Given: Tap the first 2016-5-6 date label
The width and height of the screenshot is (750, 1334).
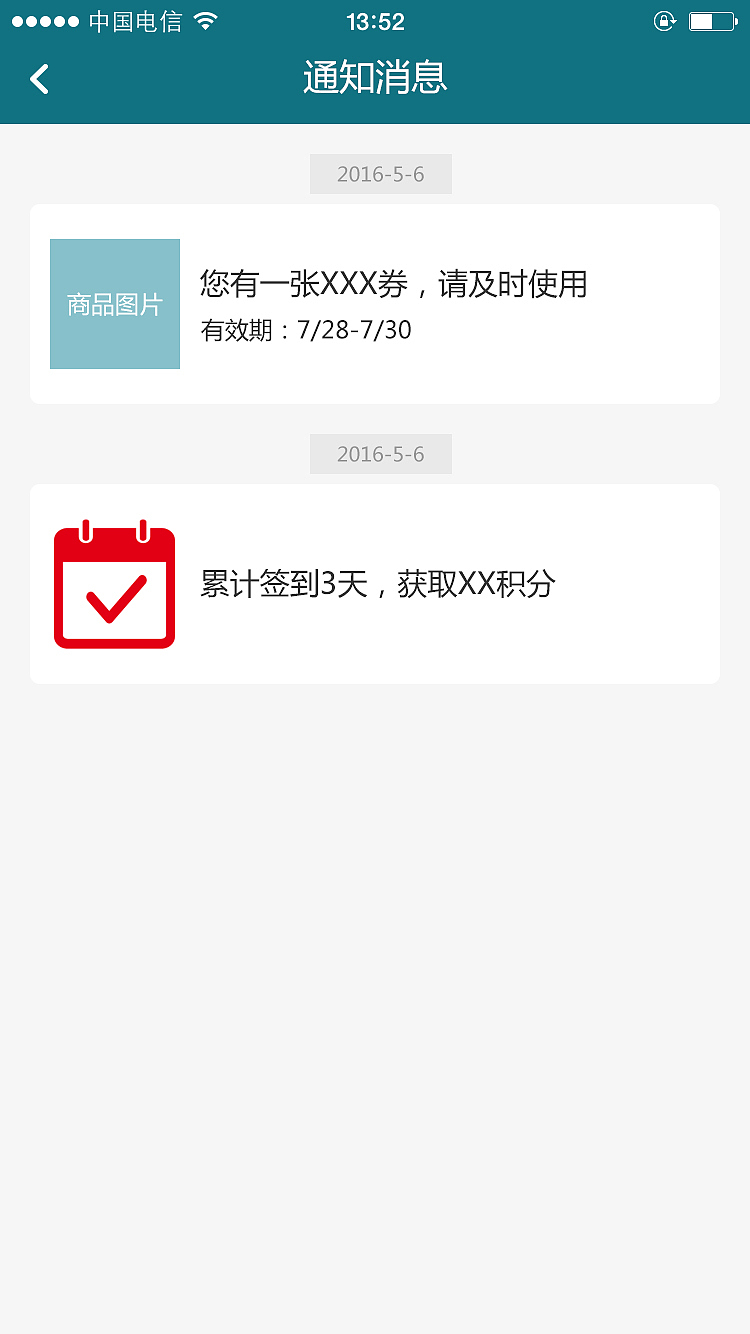Looking at the screenshot, I should (380, 173).
